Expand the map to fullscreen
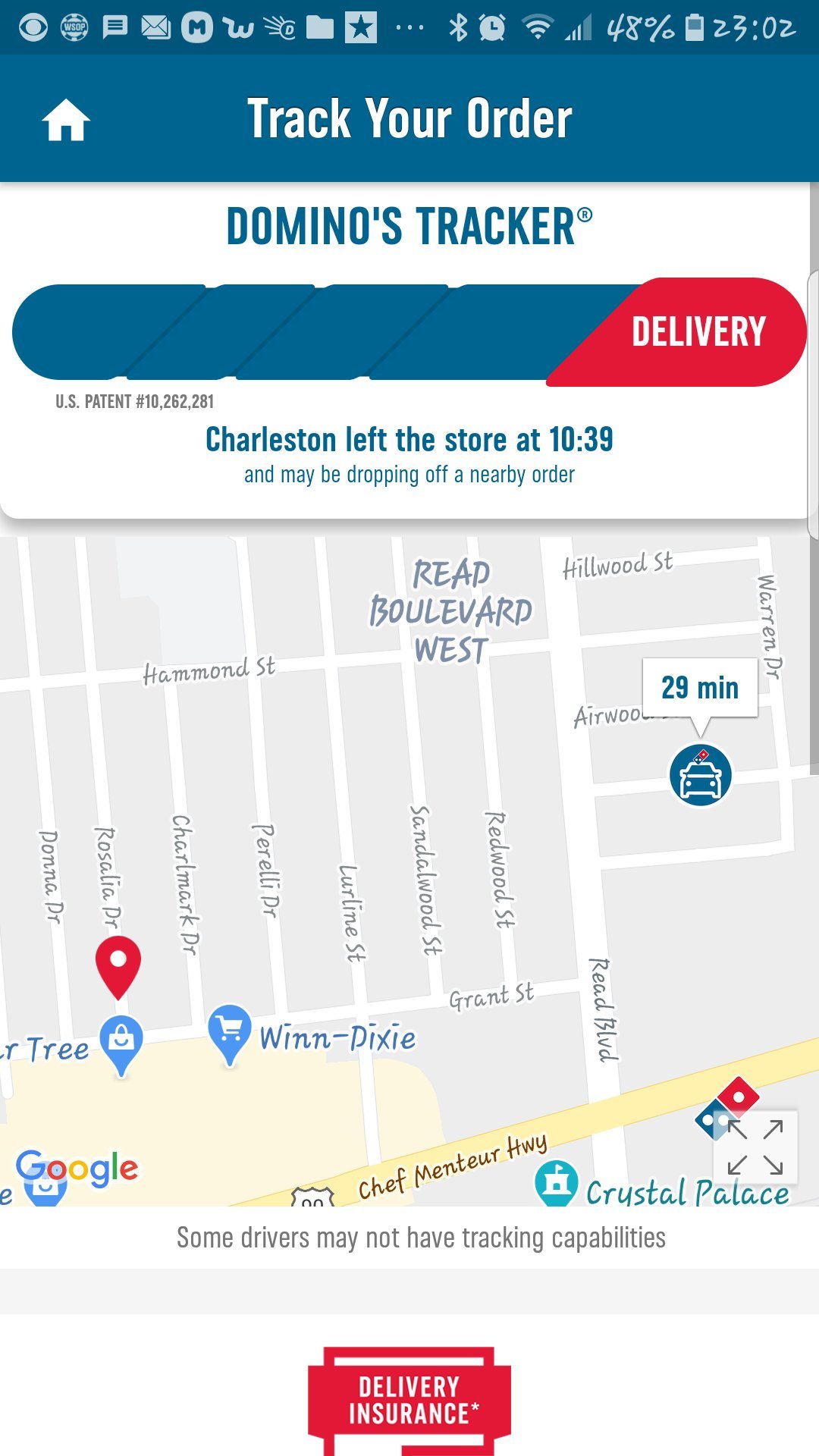Viewport: 819px width, 1456px height. [x=755, y=1147]
